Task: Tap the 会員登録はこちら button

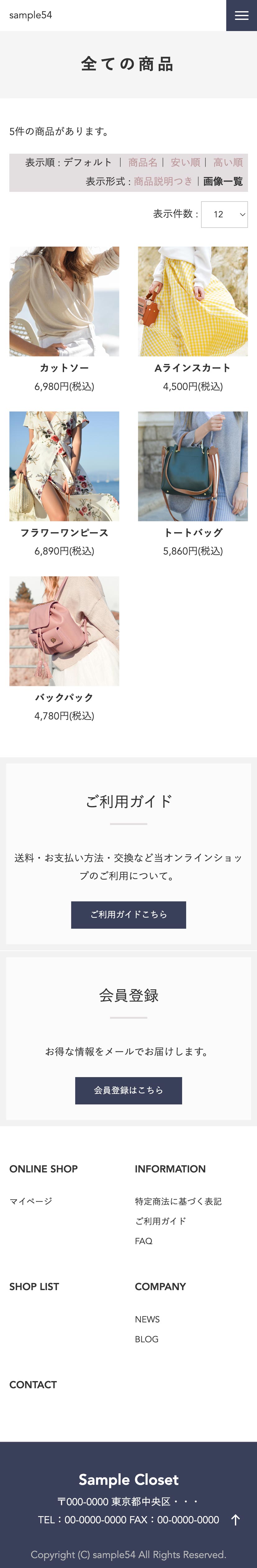Action: click(129, 1090)
